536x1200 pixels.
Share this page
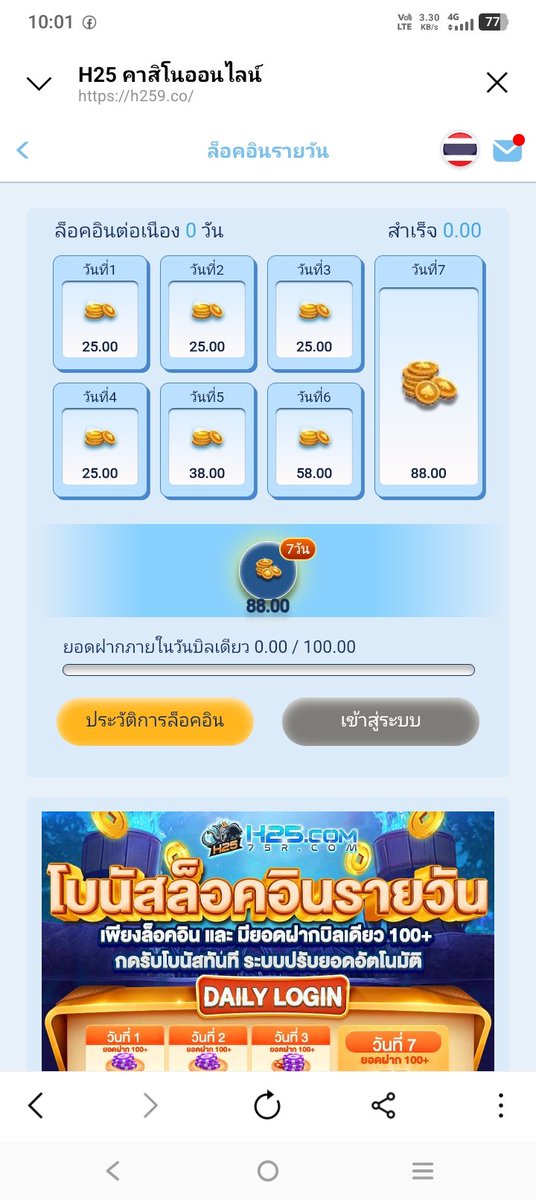pos(383,1105)
